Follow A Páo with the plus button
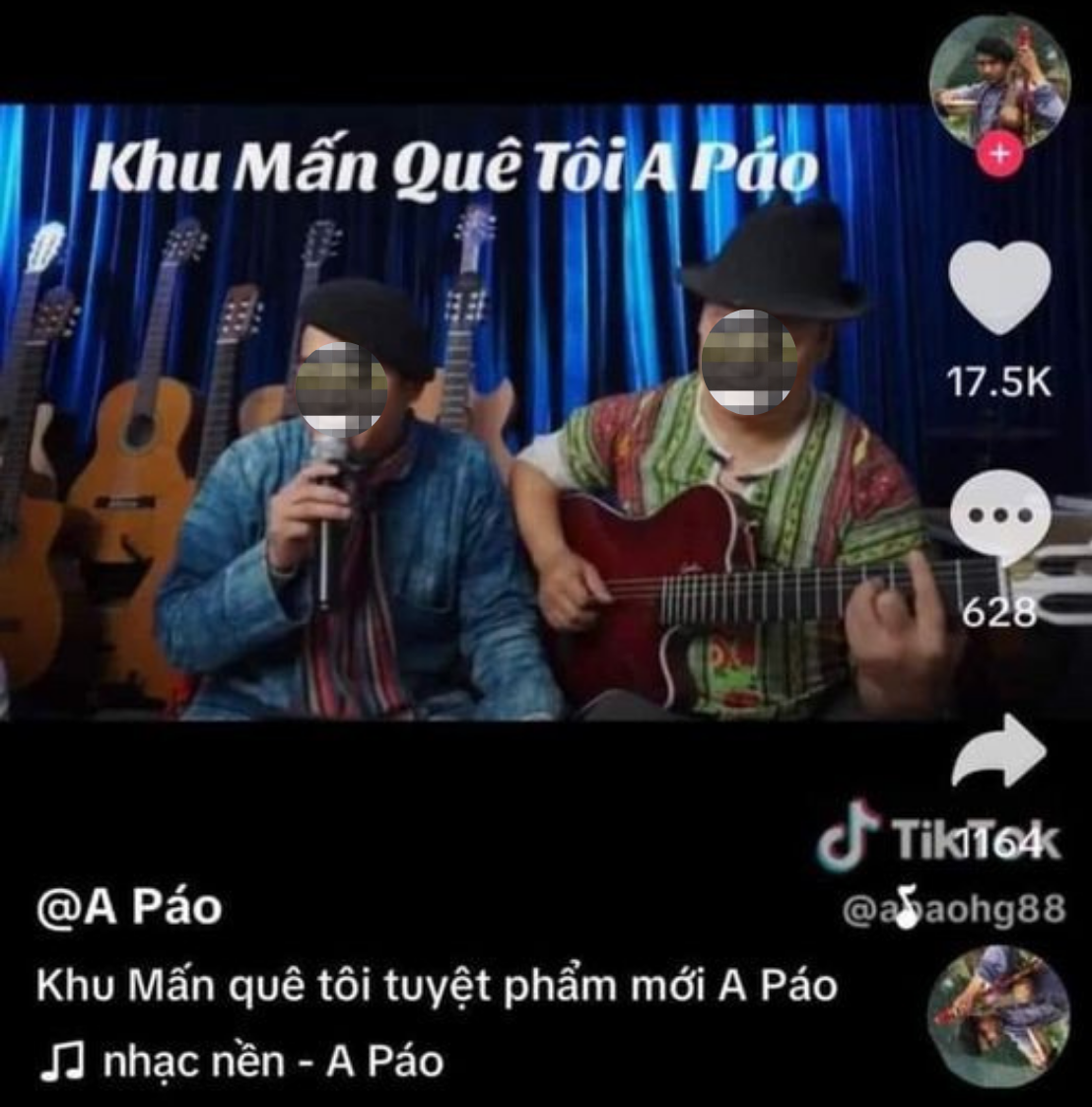The width and height of the screenshot is (1092, 1107). coord(1000,154)
